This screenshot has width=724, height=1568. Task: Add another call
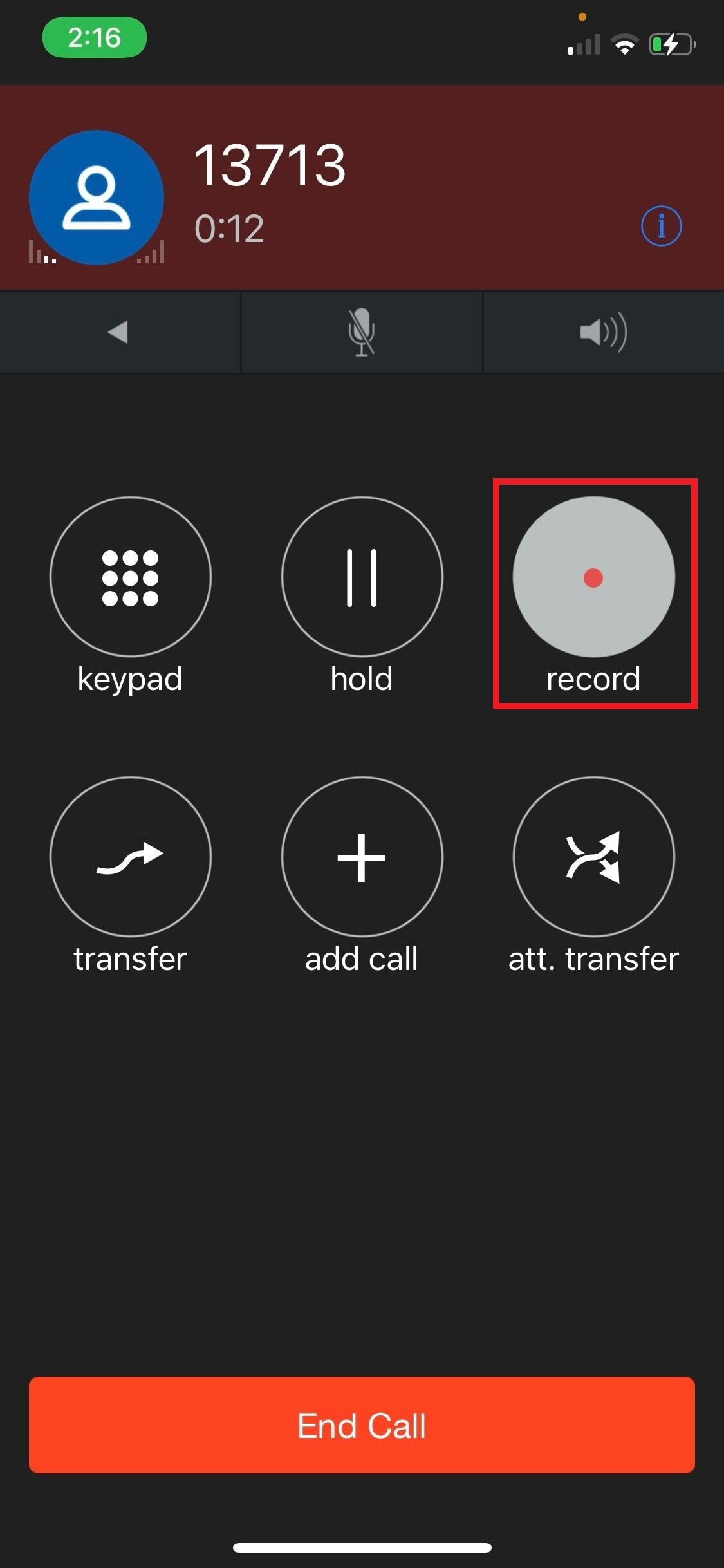[362, 857]
